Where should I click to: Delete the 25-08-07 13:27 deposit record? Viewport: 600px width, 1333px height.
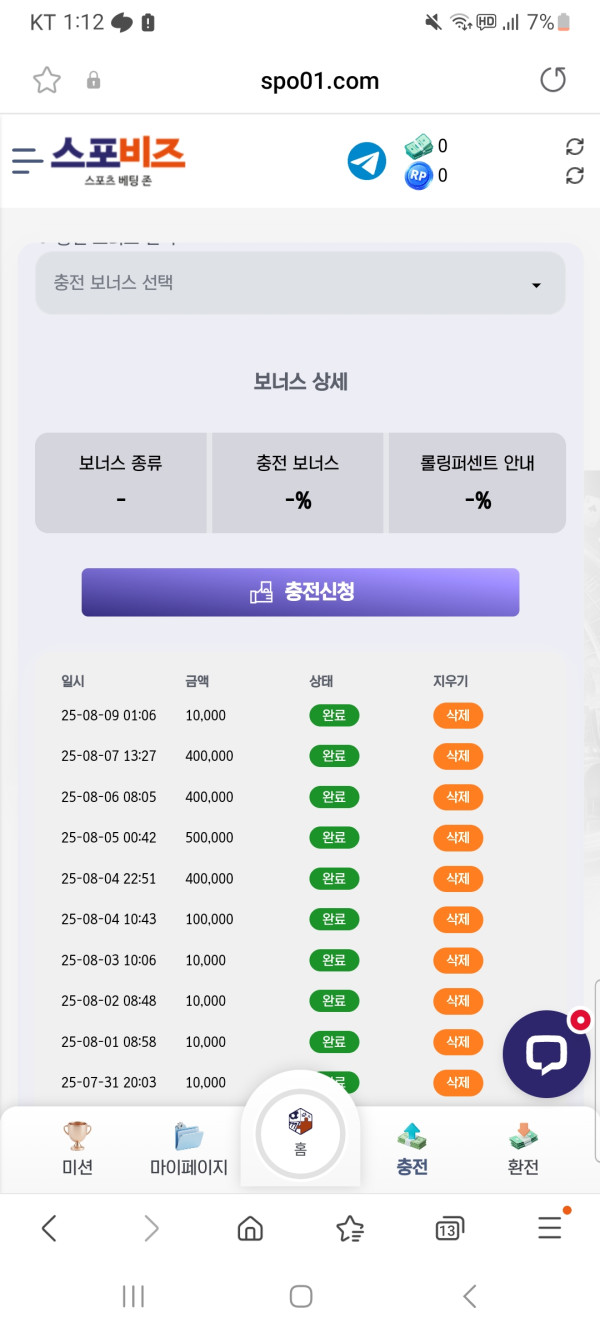457,756
